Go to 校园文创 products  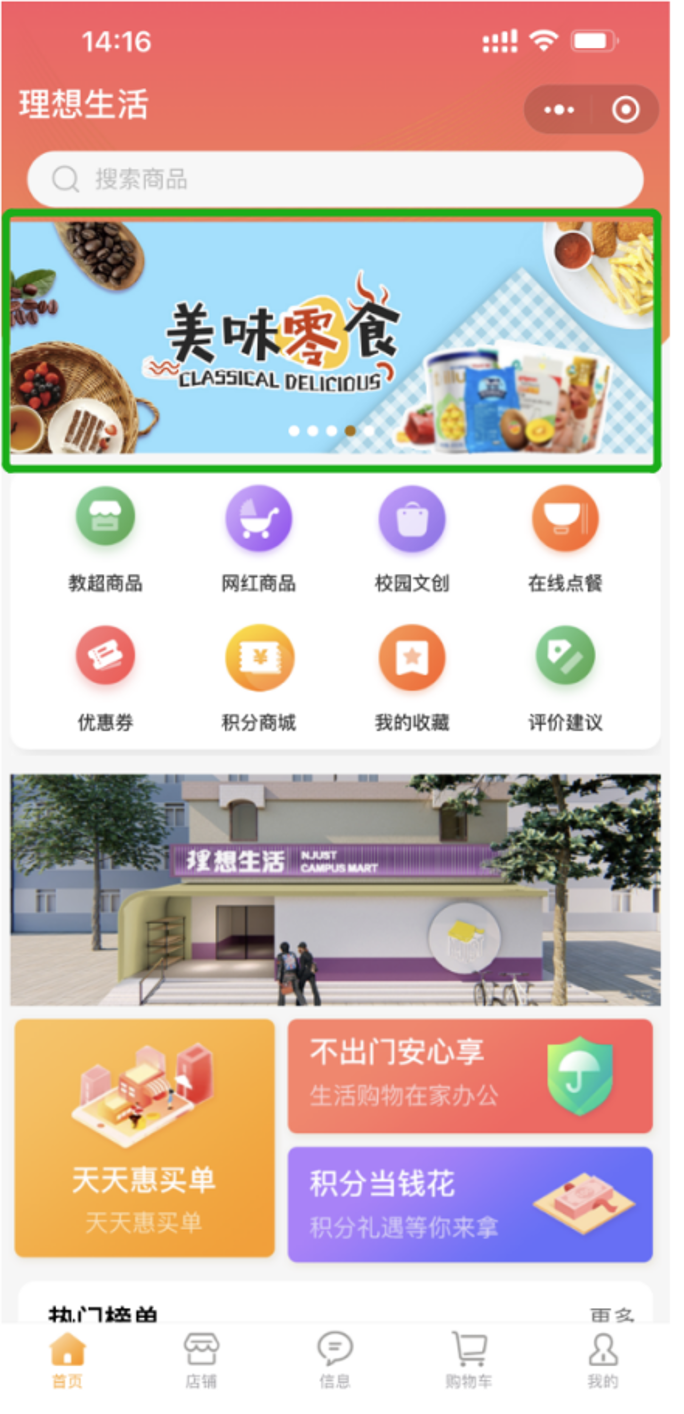coord(411,538)
